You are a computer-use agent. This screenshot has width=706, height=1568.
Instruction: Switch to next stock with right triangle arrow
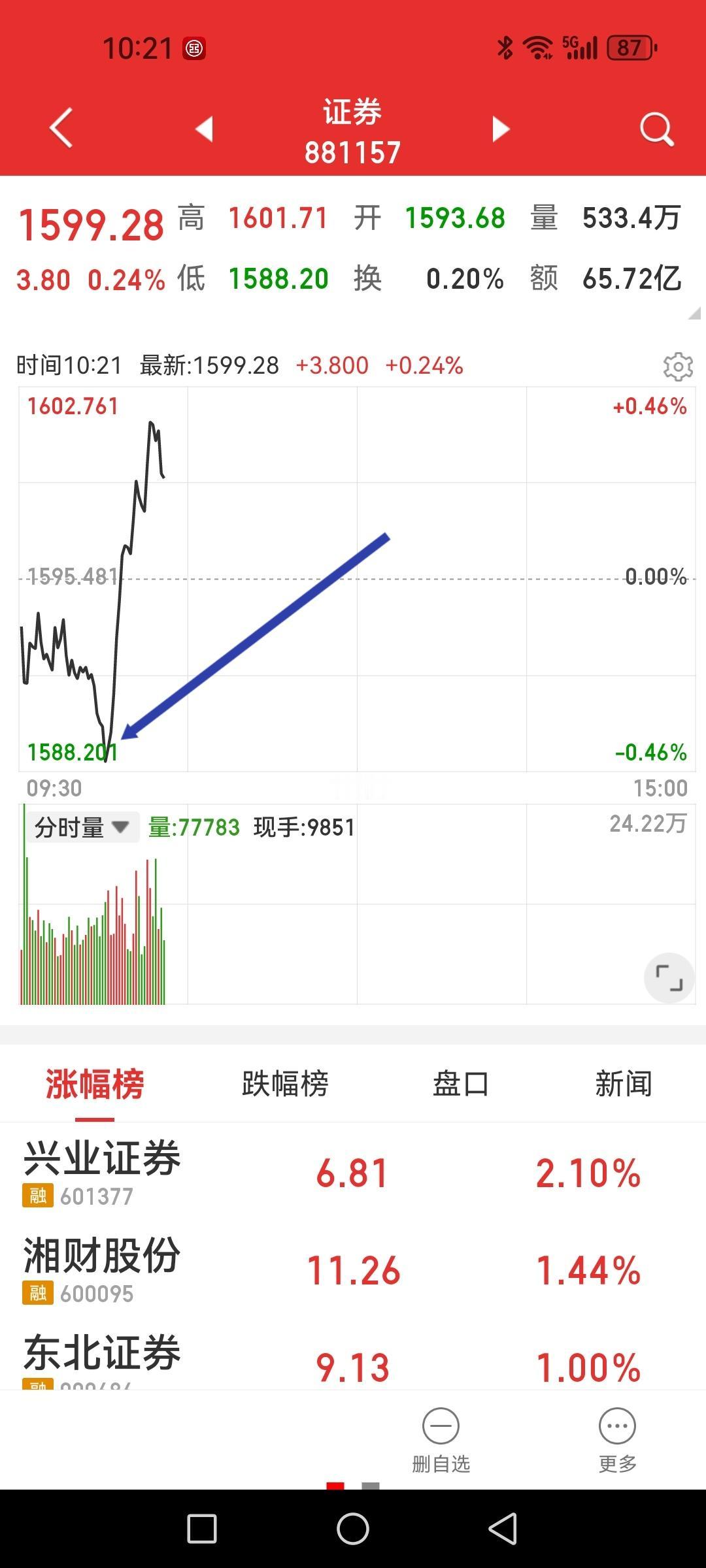click(500, 128)
